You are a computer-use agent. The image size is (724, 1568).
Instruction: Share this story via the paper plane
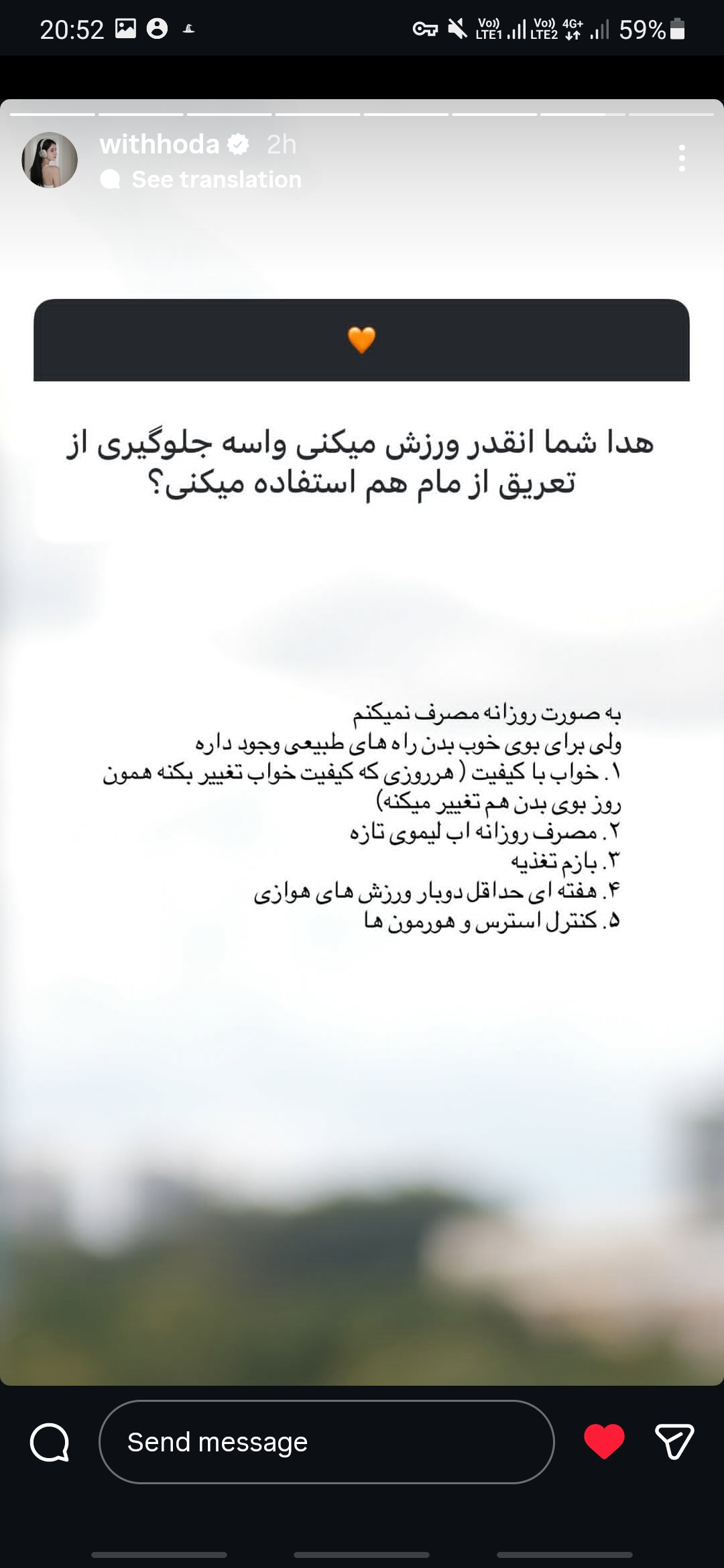[x=674, y=1441]
